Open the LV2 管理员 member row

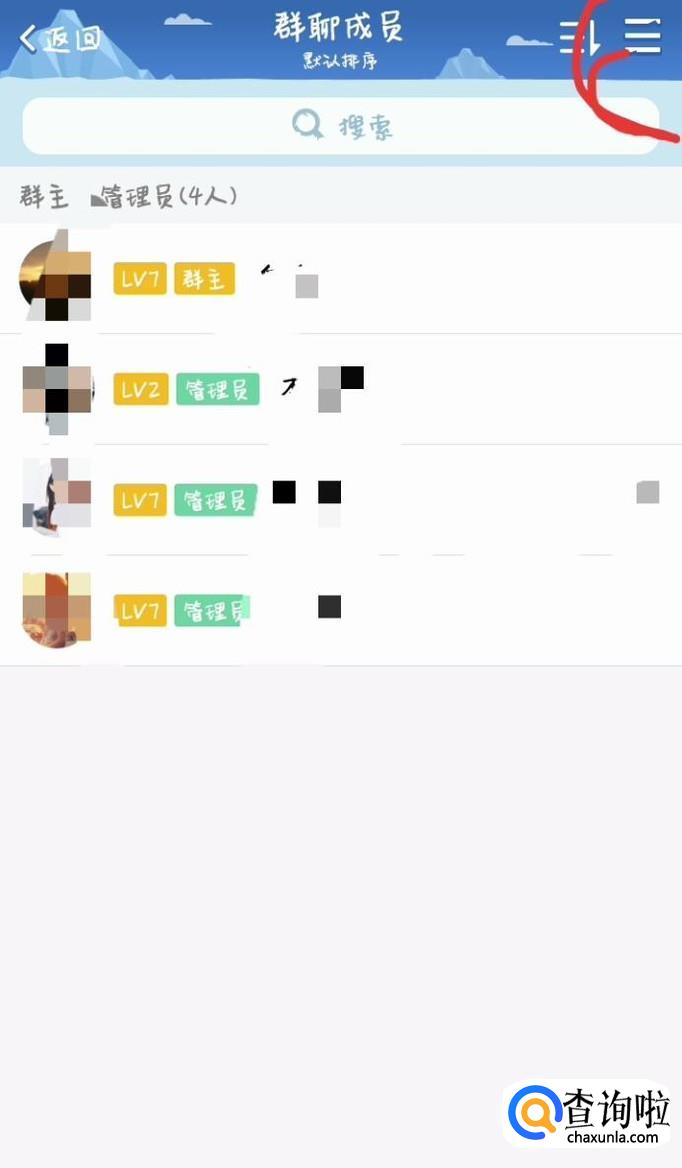[341, 389]
